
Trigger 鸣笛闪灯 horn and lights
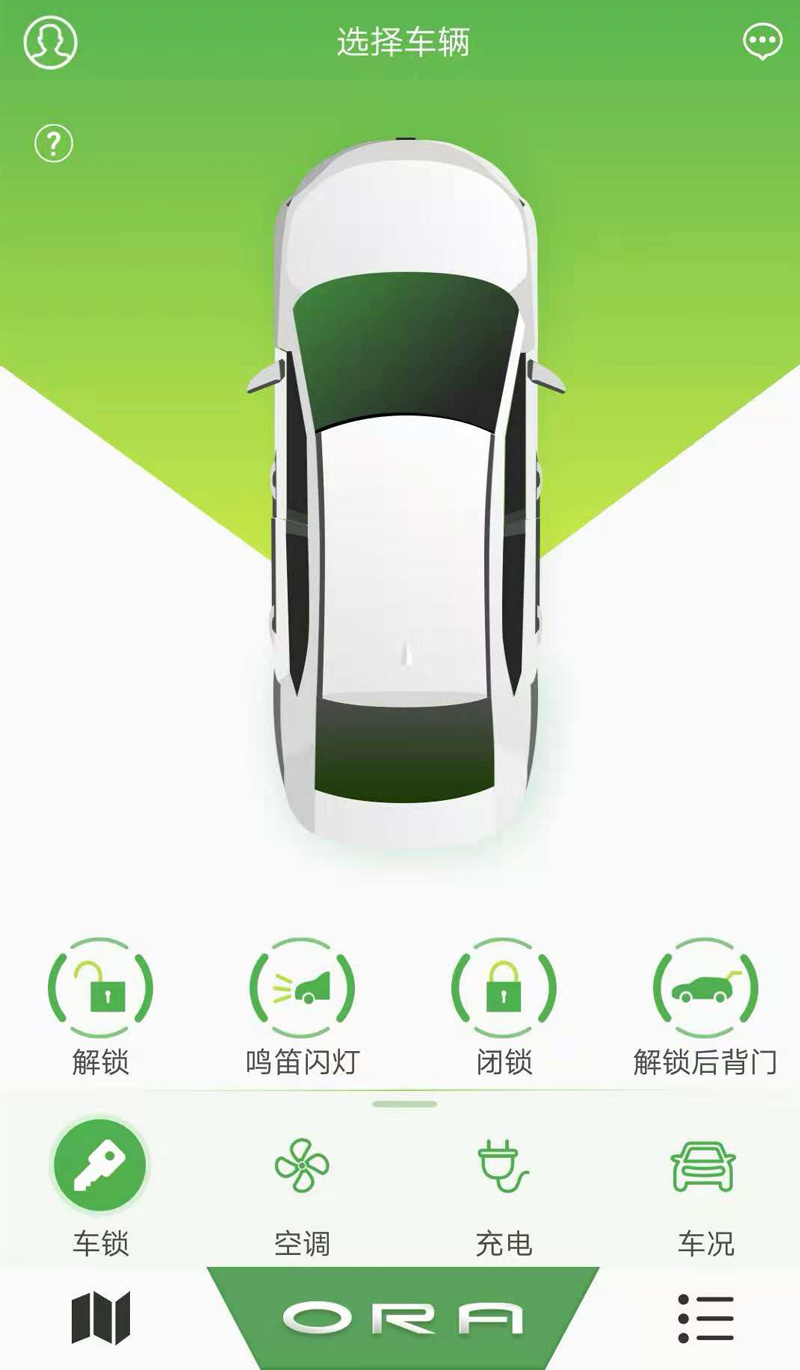pos(302,989)
